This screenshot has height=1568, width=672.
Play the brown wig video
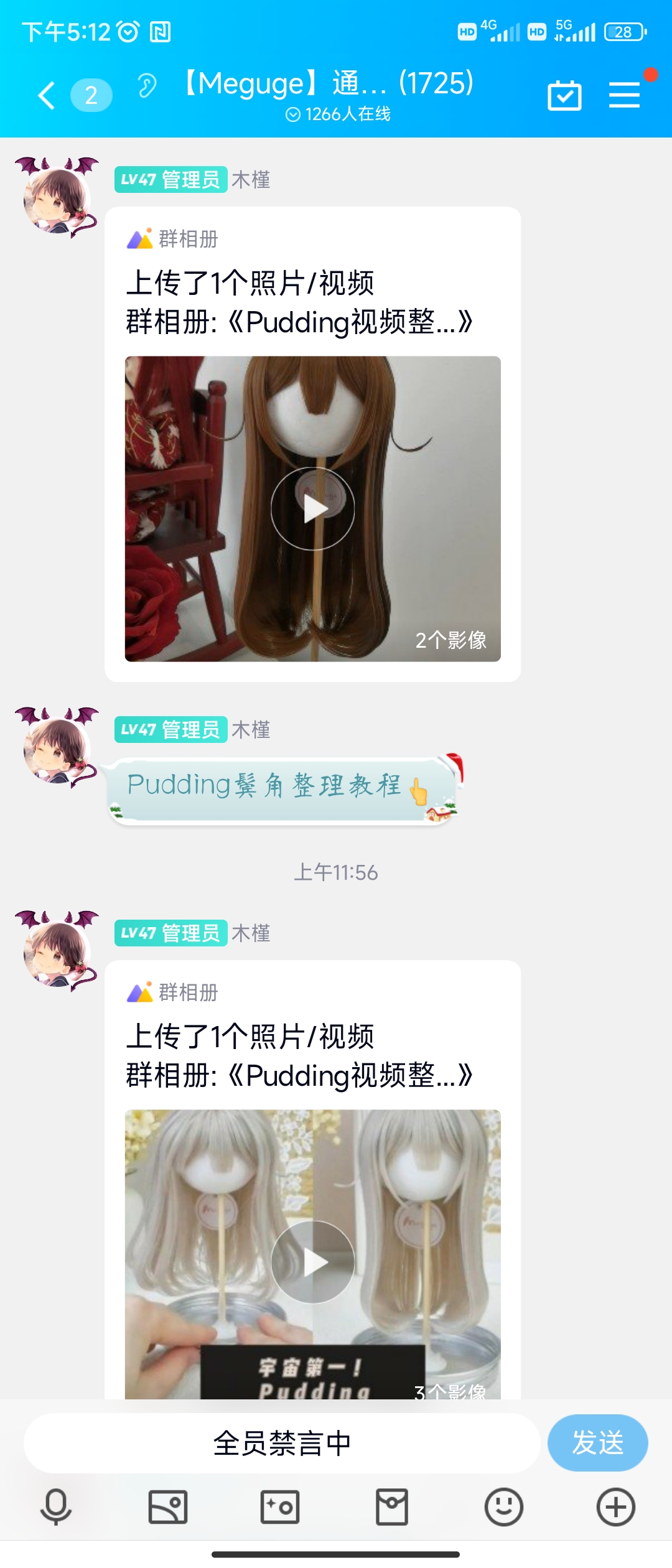[312, 508]
